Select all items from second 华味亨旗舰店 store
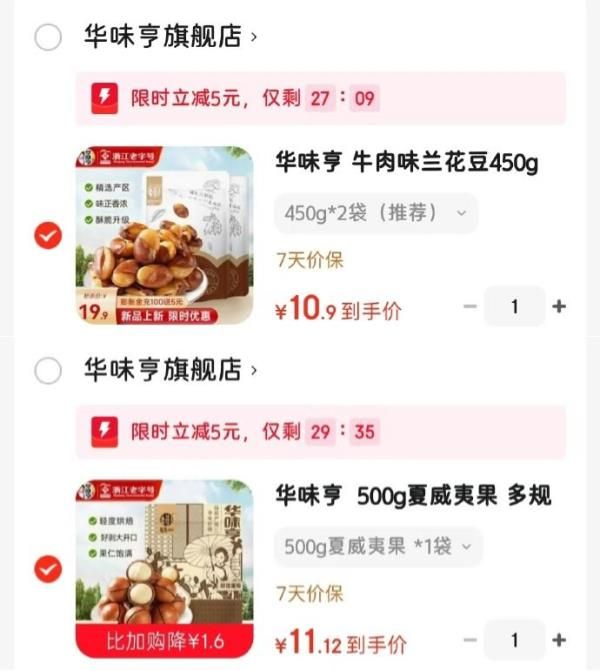The image size is (600, 671). coord(48,371)
